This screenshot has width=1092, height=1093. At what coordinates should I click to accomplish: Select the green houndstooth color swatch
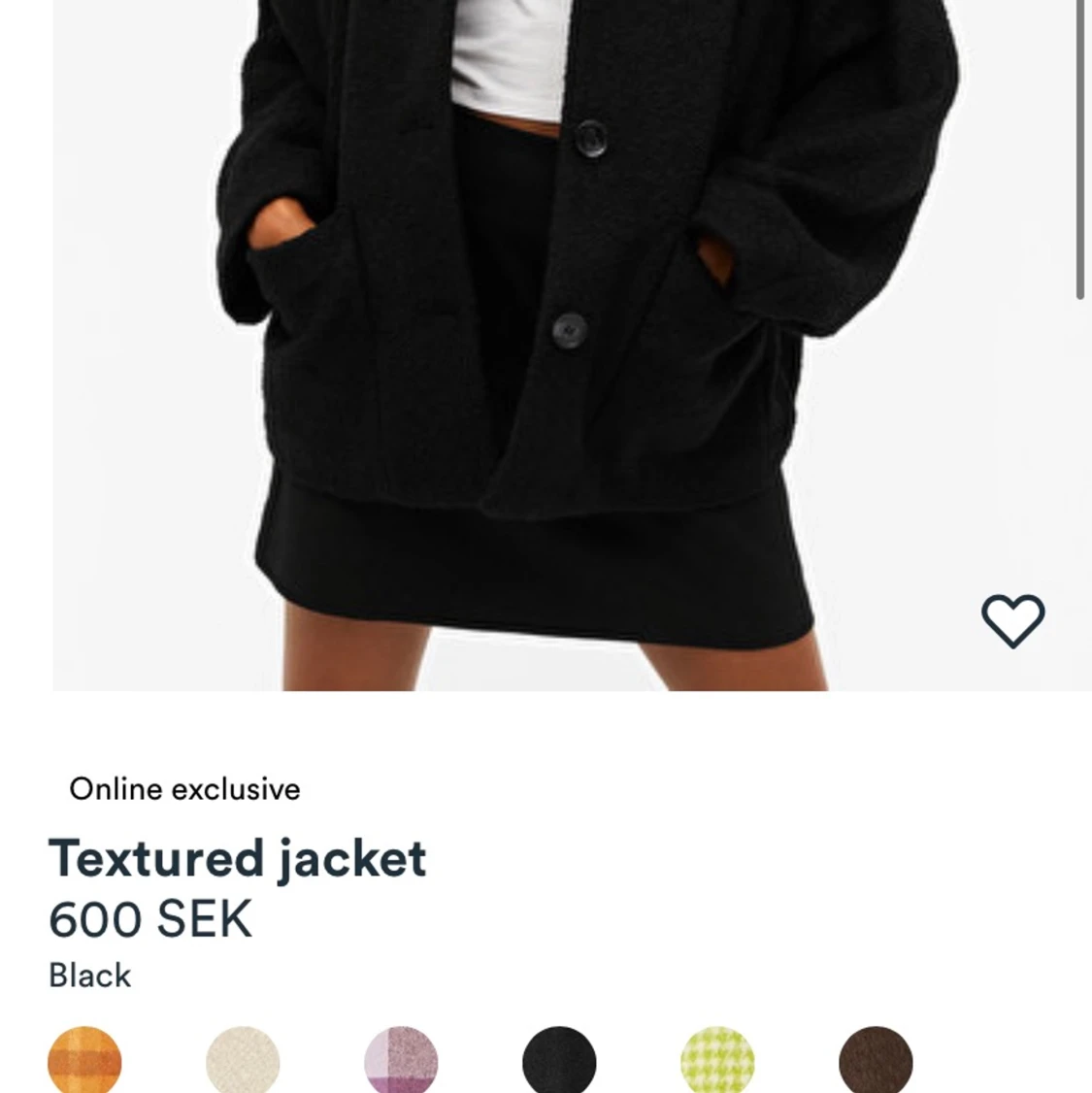tap(717, 1061)
